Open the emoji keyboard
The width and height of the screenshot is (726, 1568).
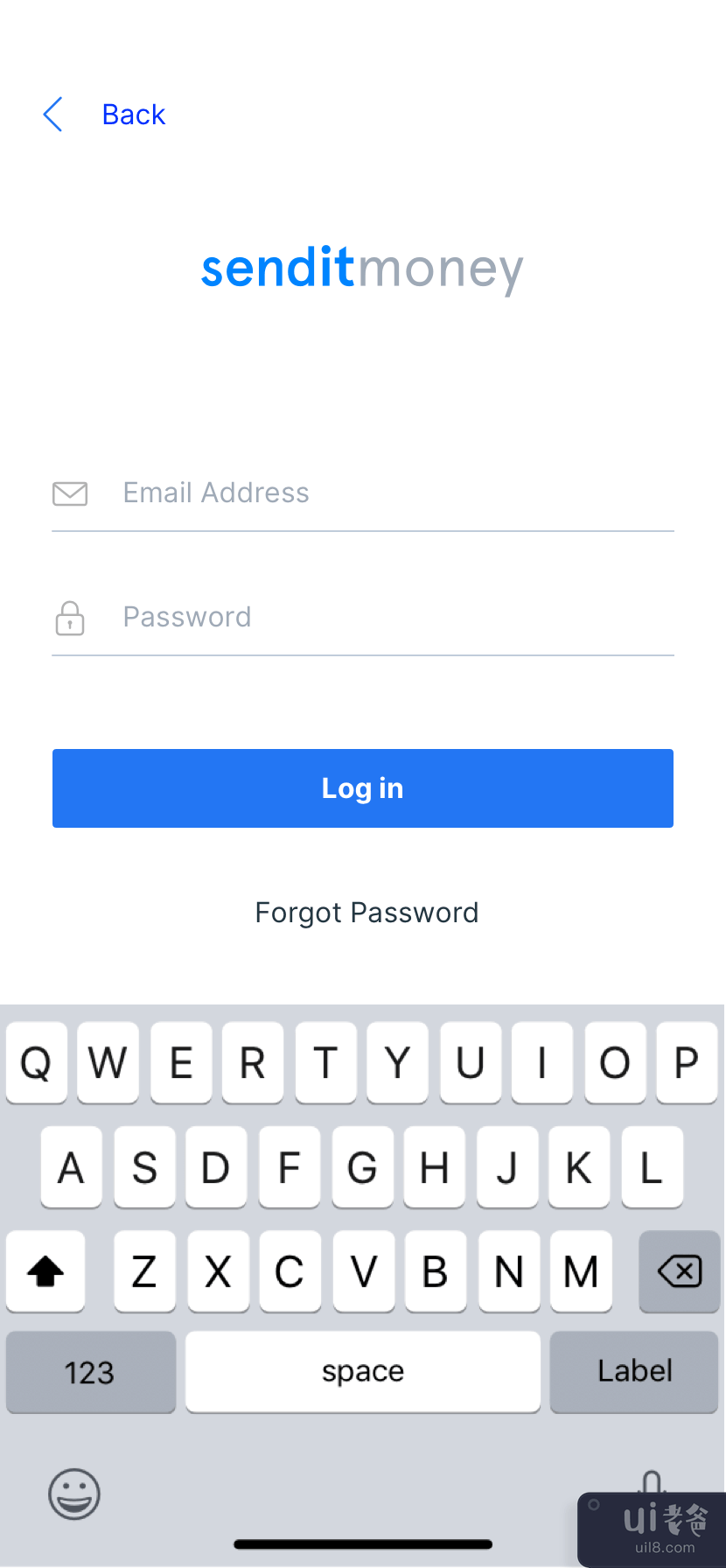[74, 1494]
